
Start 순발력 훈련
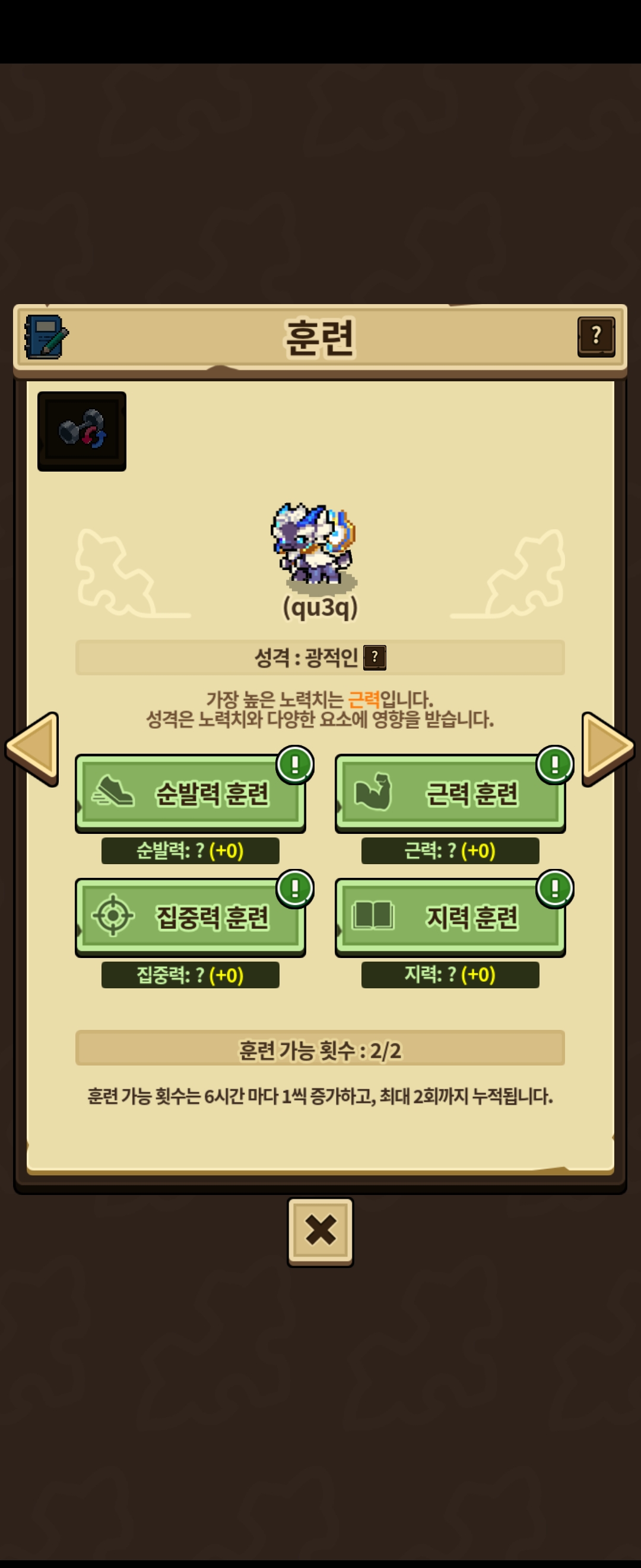tap(191, 793)
